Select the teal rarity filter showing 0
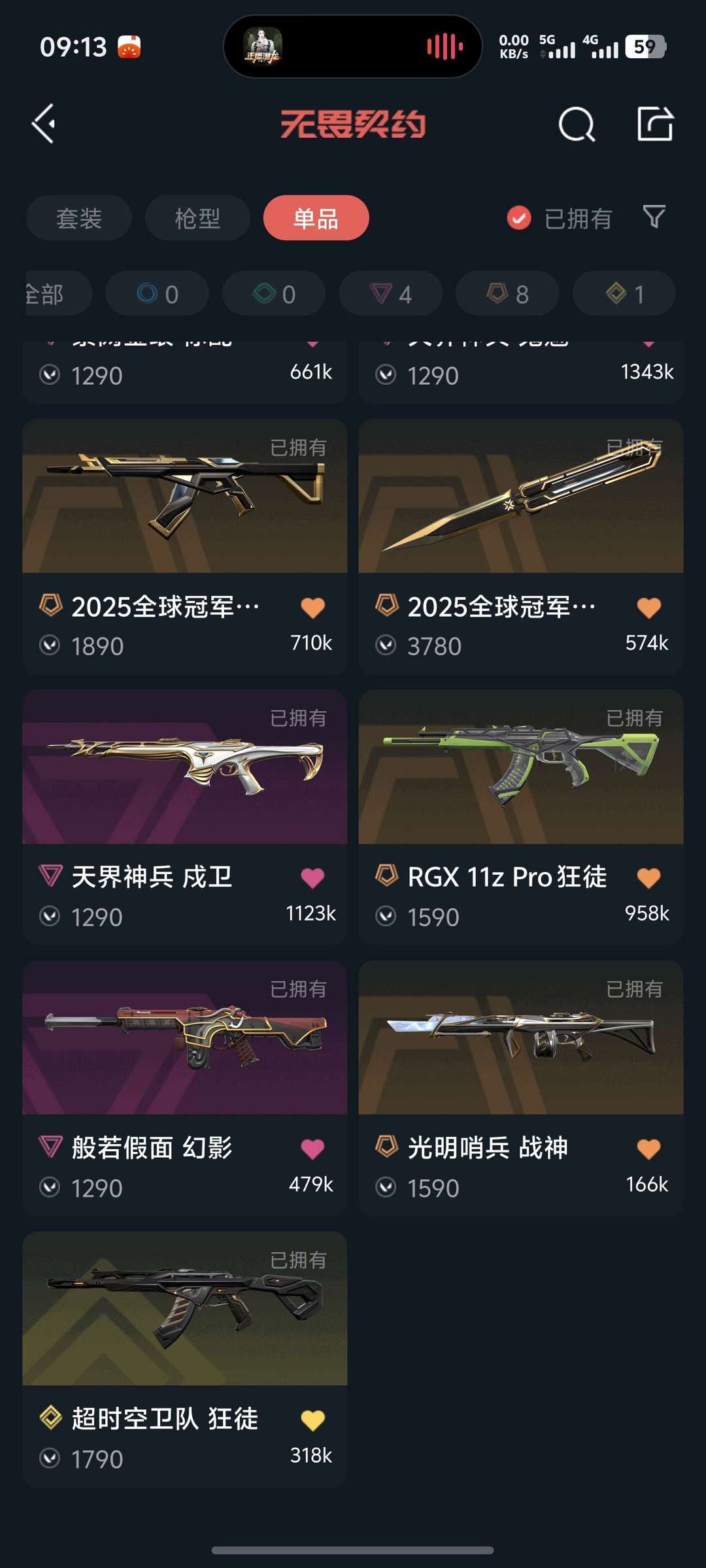Viewport: 706px width, 1568px height. [273, 293]
